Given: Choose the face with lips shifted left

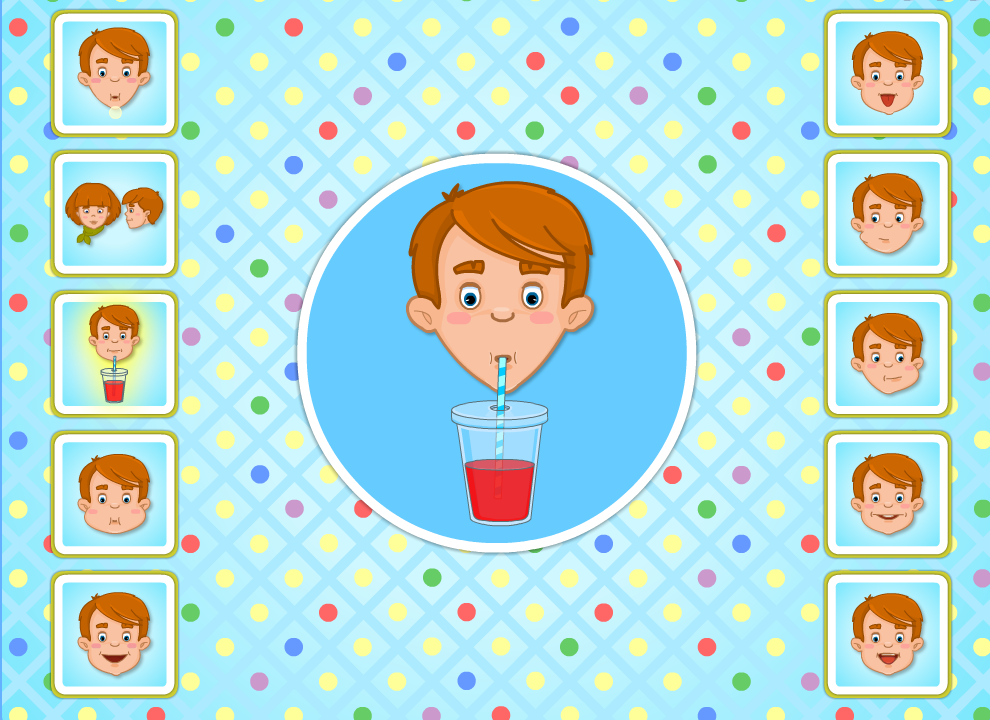Looking at the screenshot, I should 887,214.
